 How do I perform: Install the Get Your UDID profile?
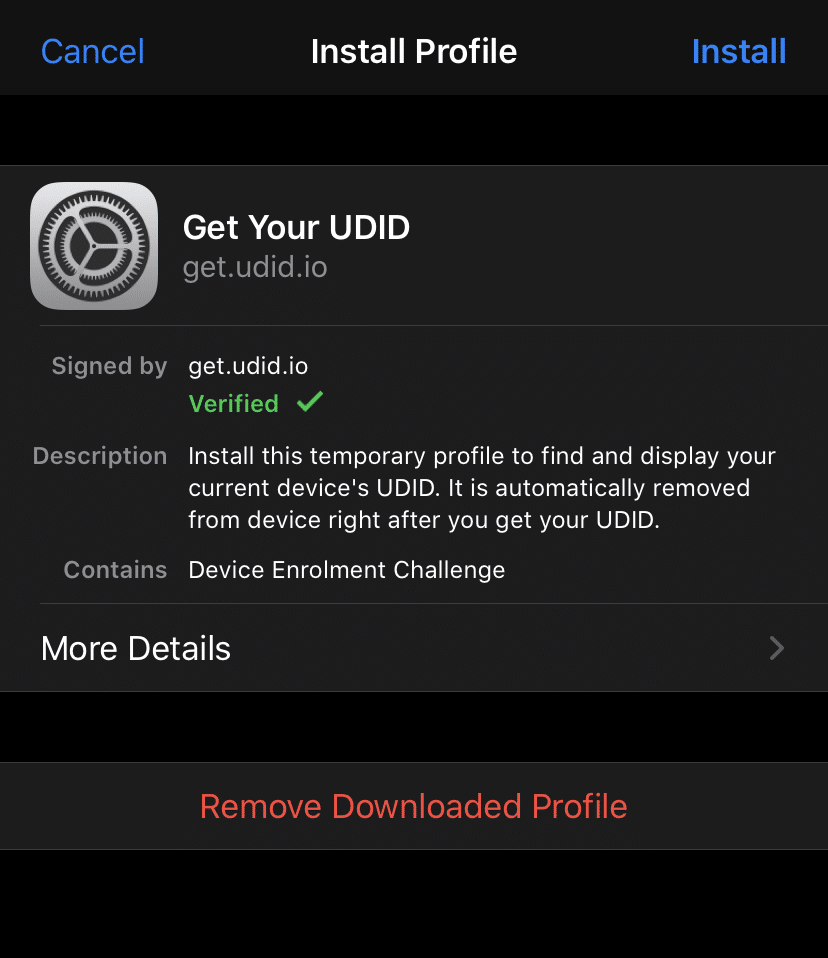click(x=738, y=51)
